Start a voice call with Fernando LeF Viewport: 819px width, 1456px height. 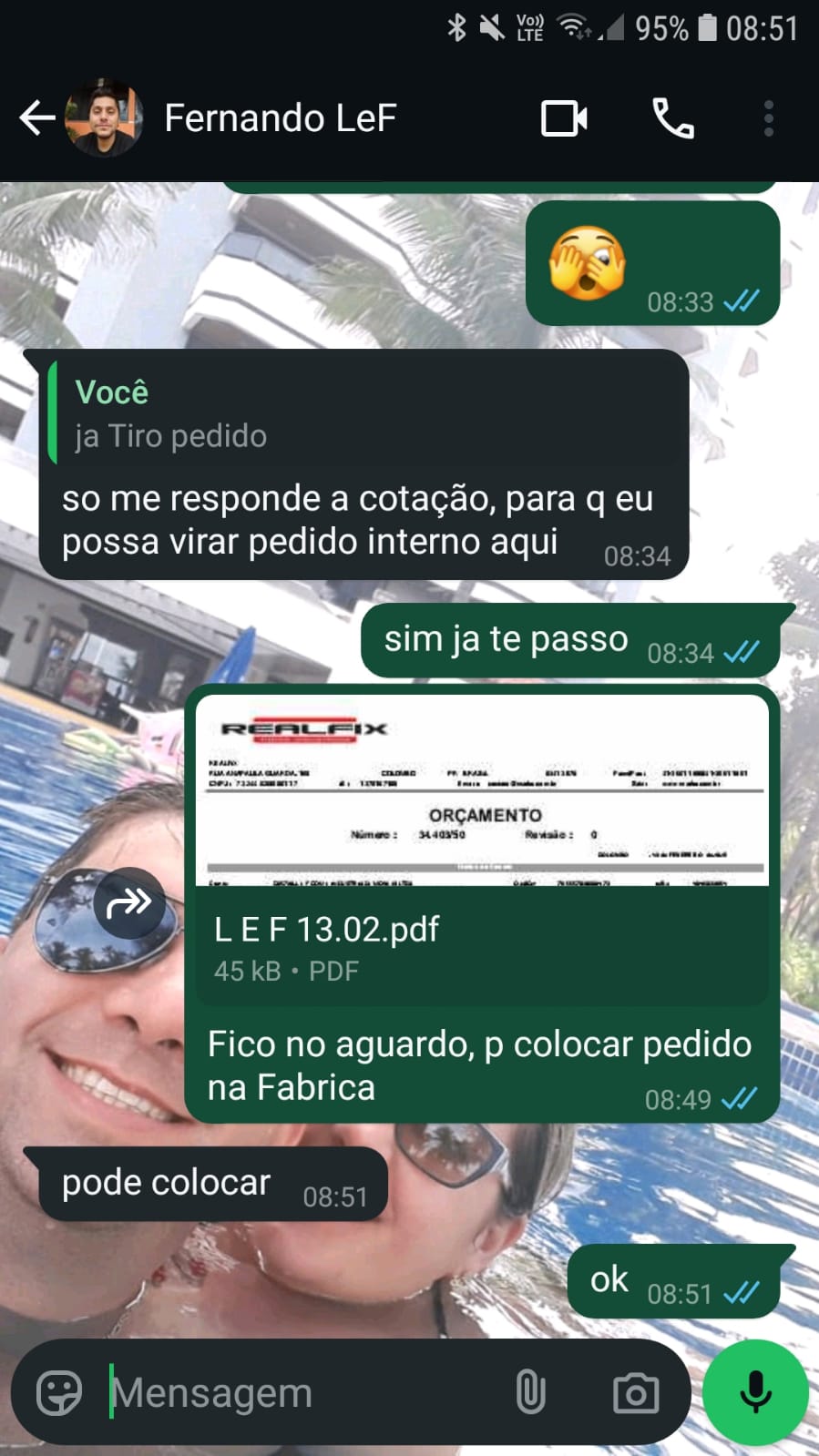click(673, 118)
